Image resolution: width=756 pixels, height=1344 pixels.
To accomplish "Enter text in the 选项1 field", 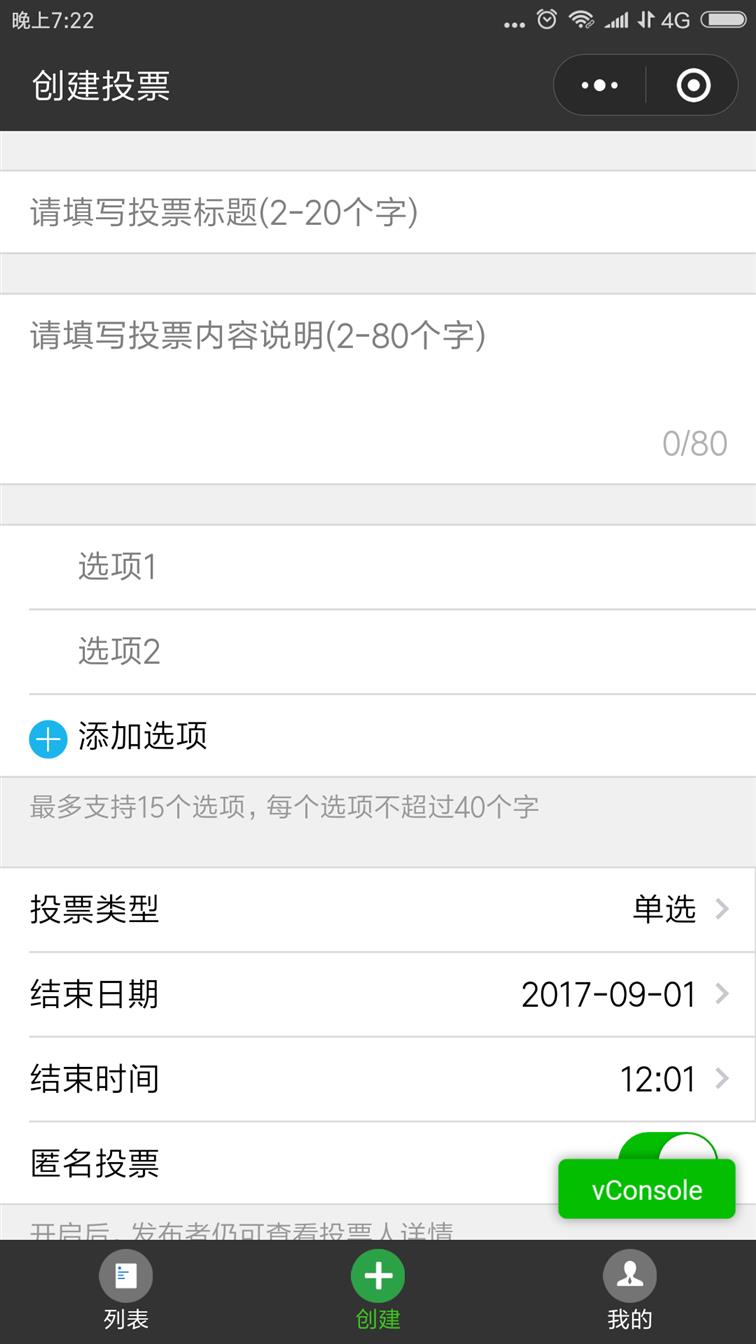I will click(392, 567).
